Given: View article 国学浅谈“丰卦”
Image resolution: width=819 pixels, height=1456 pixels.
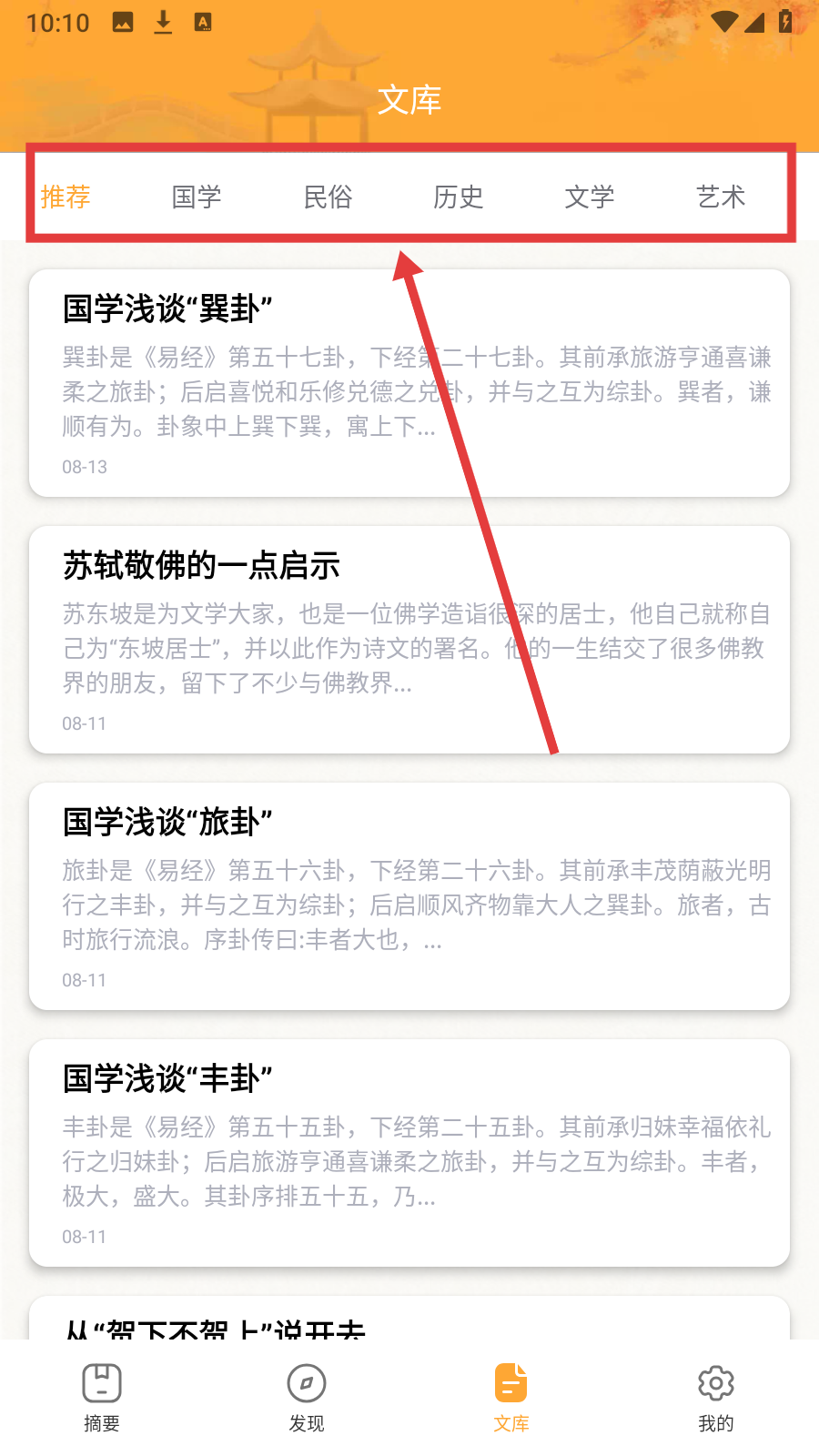Looking at the screenshot, I should pyautogui.click(x=409, y=1152).
